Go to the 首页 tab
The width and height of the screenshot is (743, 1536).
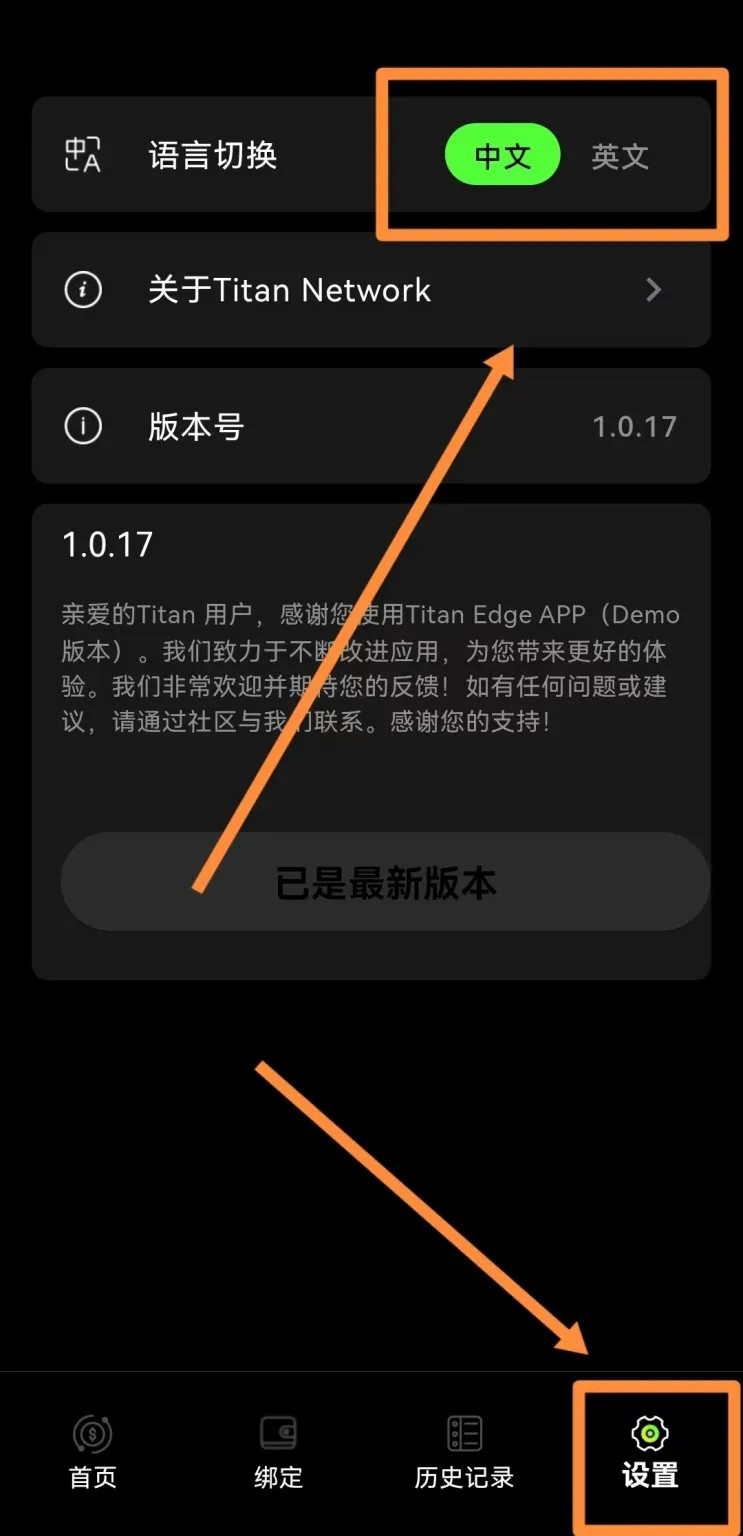click(x=93, y=1451)
